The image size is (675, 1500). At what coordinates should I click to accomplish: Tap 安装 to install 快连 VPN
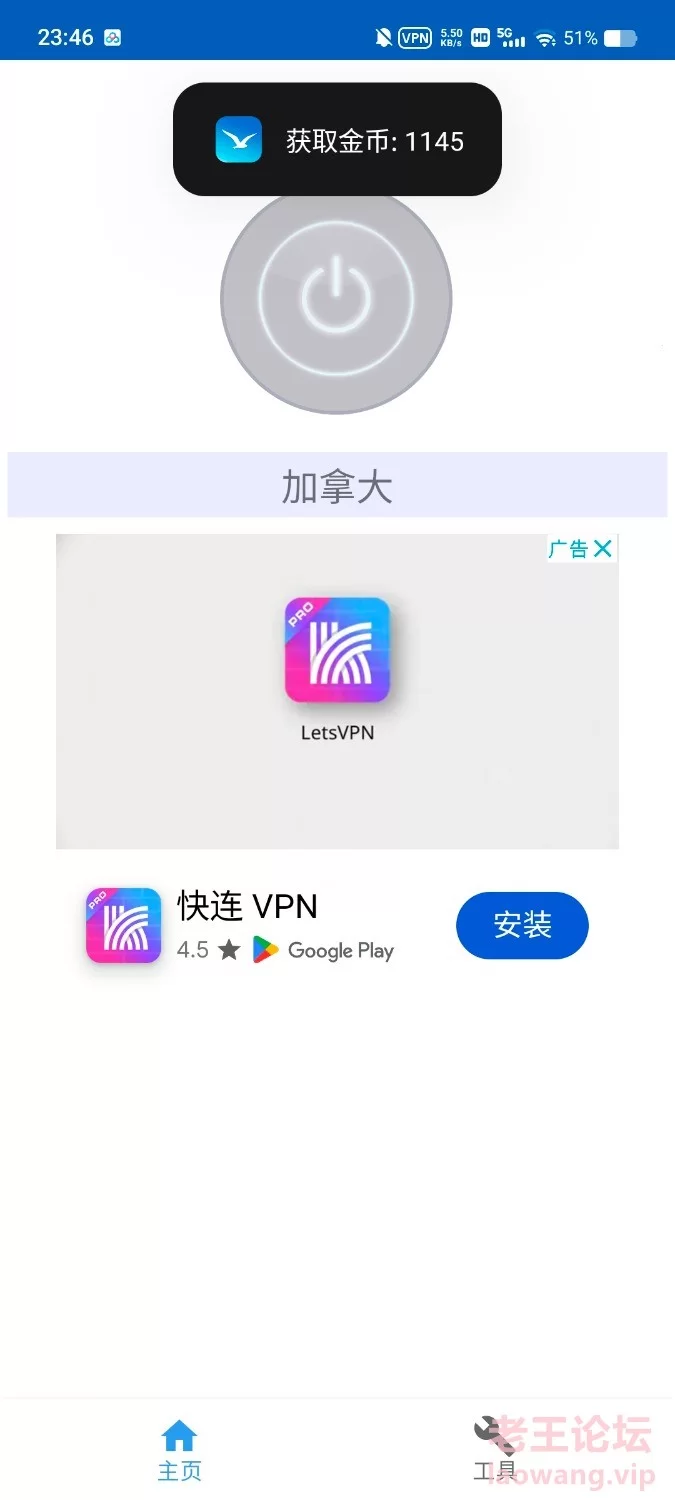click(x=522, y=925)
